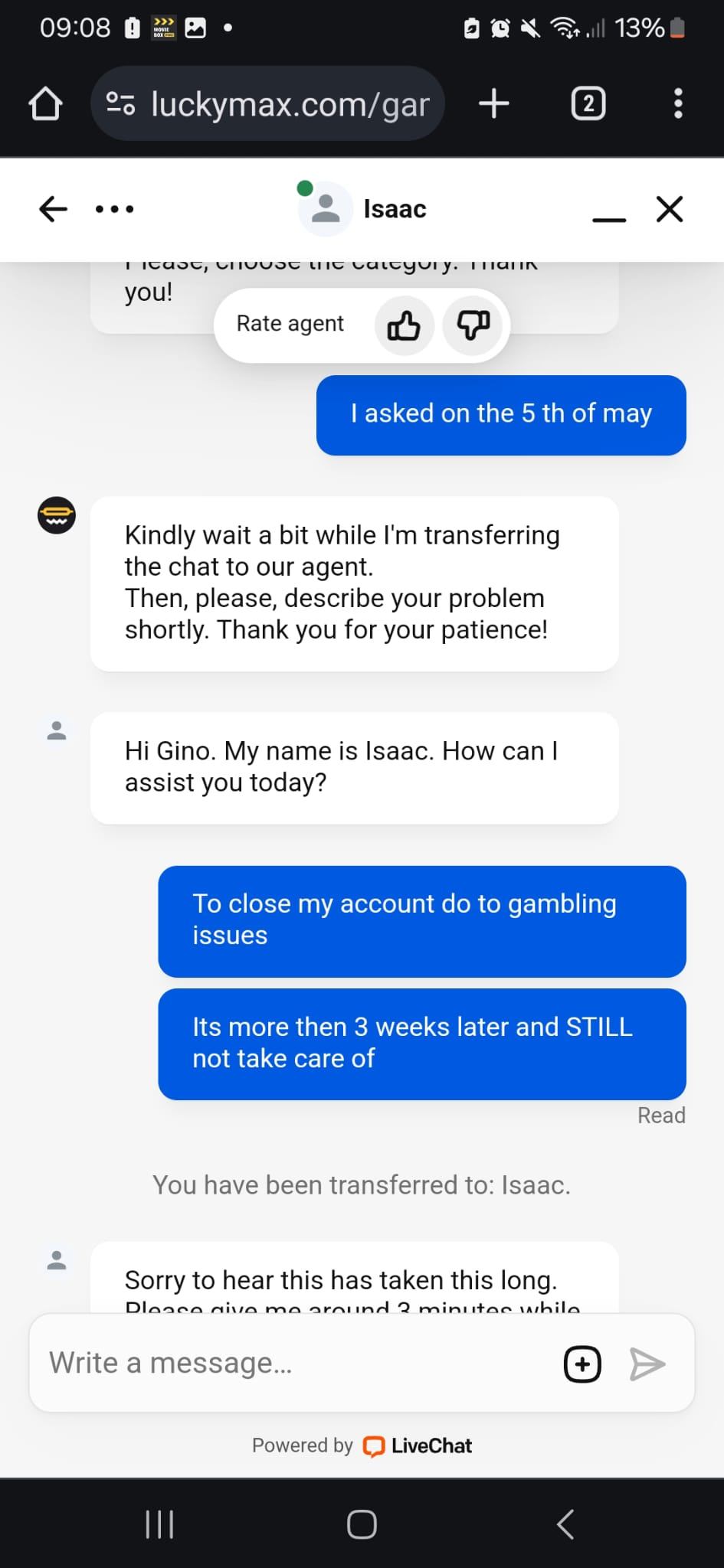Image resolution: width=724 pixels, height=1568 pixels.
Task: Open a new browser tab
Action: point(494,103)
